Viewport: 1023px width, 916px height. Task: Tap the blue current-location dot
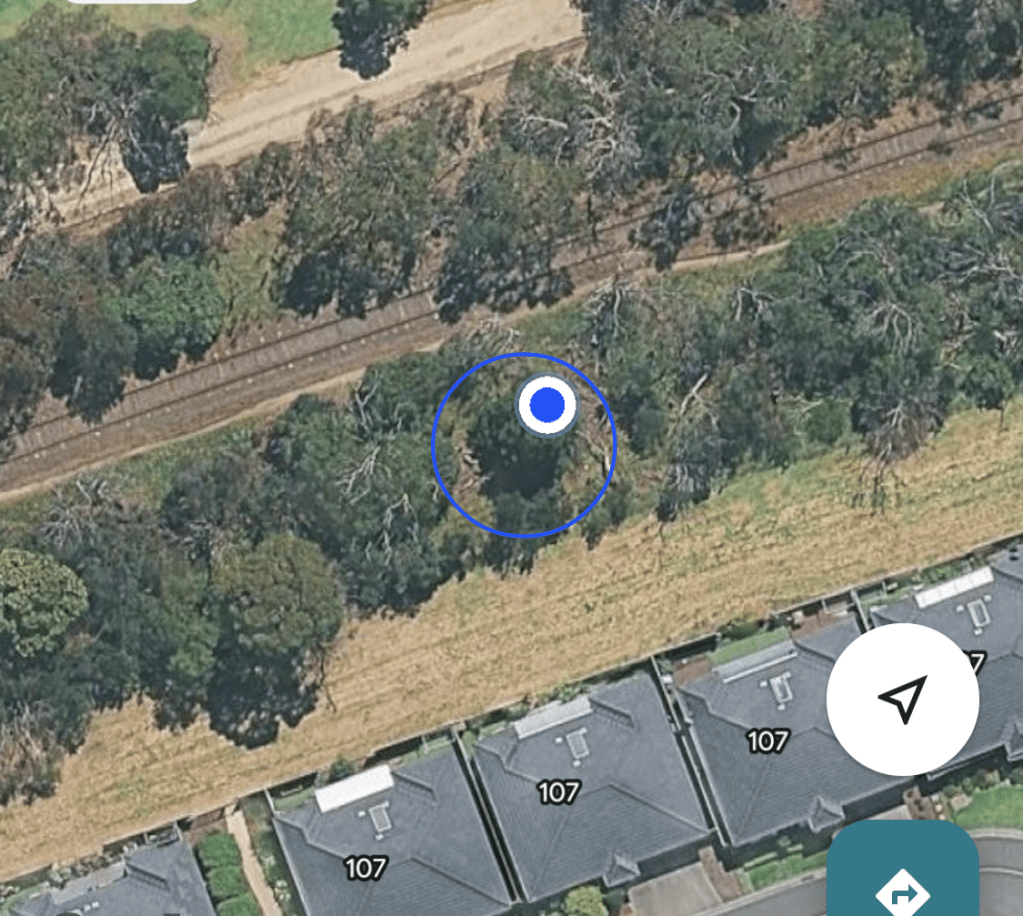tap(547, 405)
